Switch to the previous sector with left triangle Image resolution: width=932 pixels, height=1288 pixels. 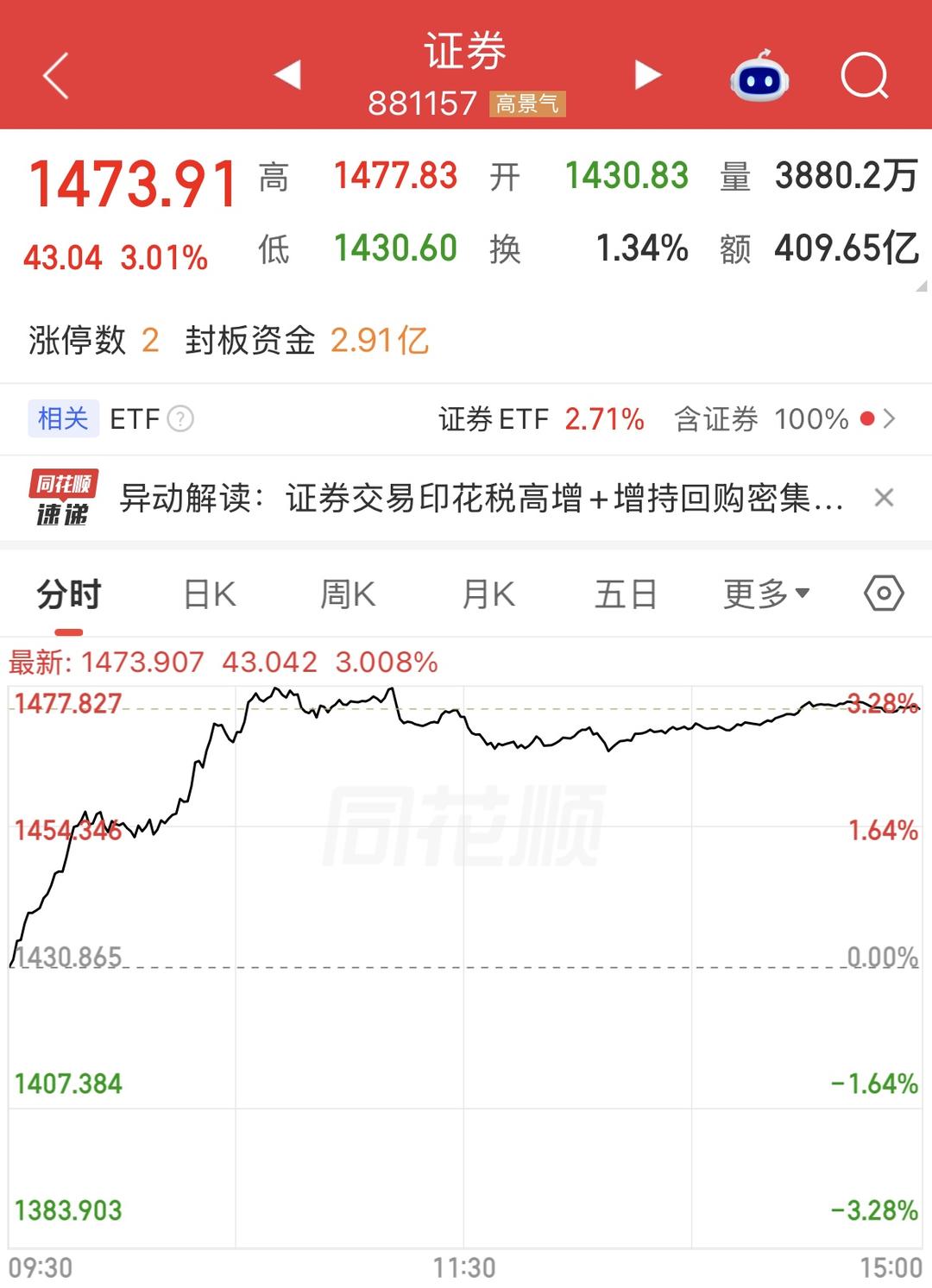(287, 75)
